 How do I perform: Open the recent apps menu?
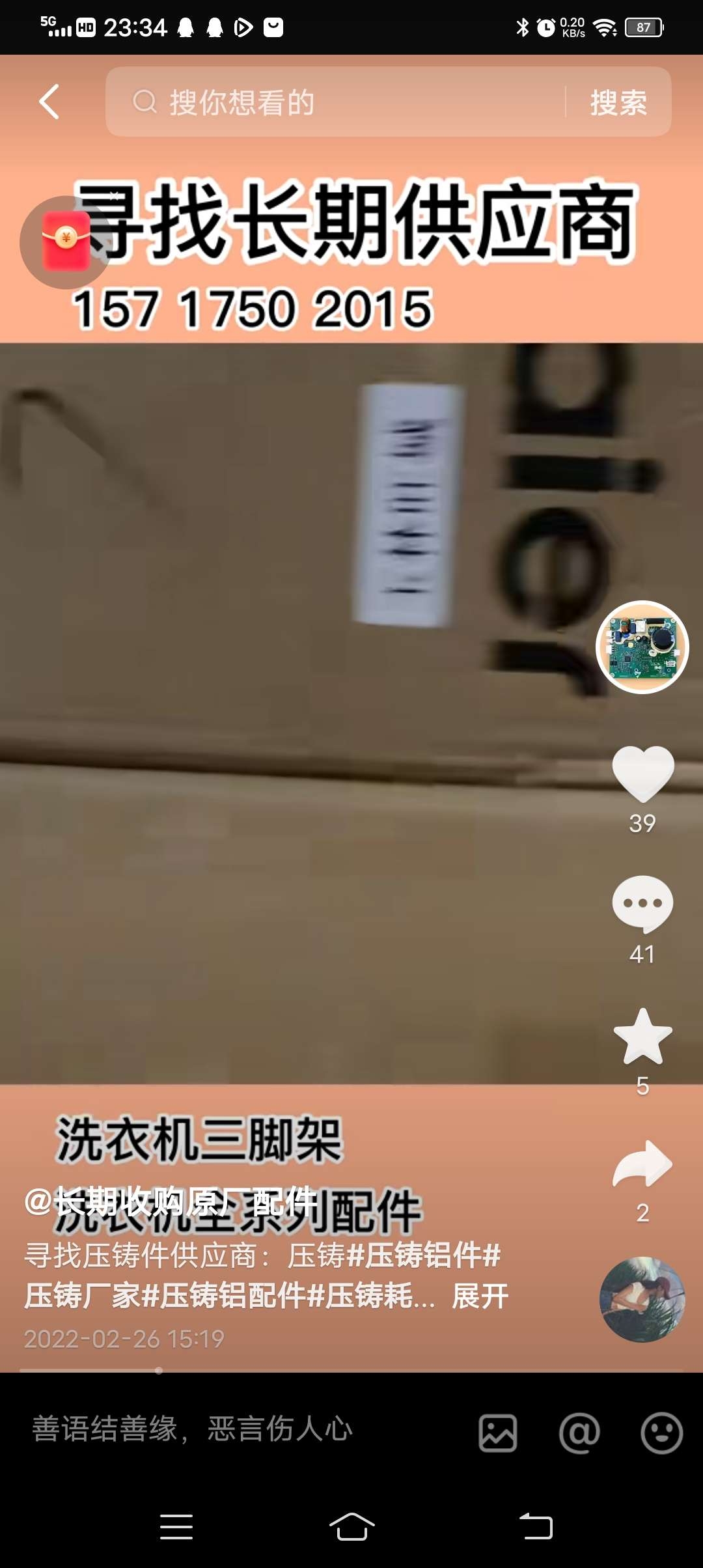pyautogui.click(x=176, y=1526)
